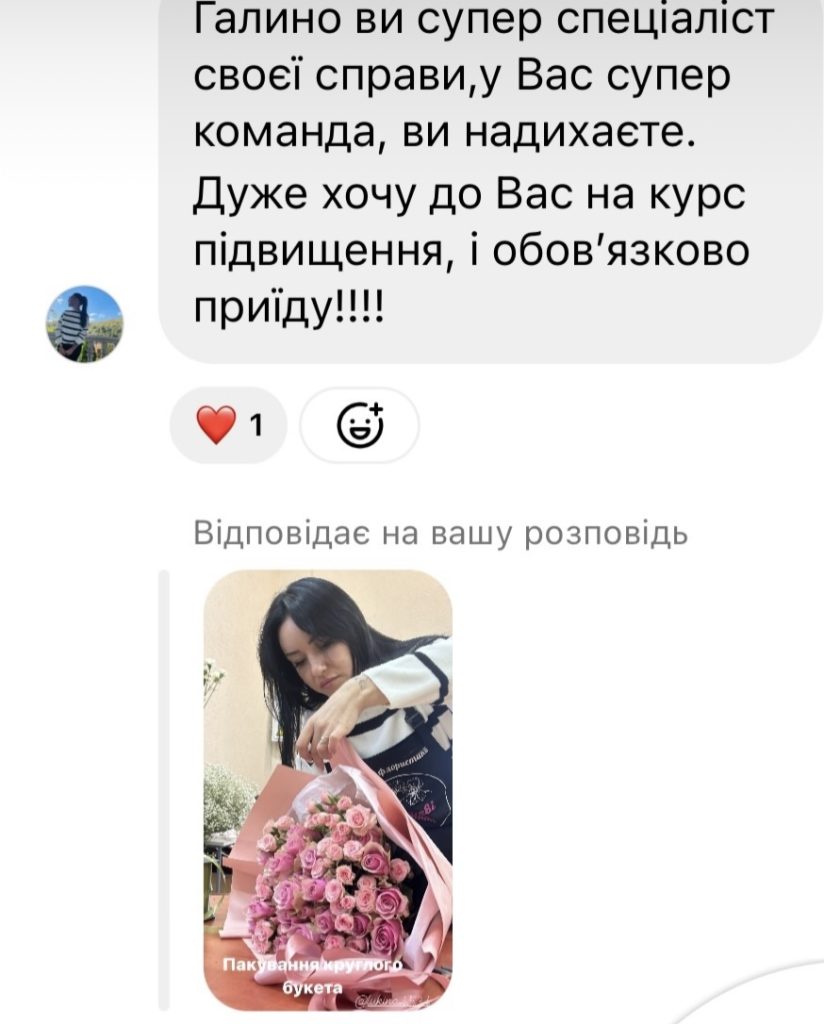824x1024 pixels.
Task: Open the sender's profile avatar
Action: 84,324
